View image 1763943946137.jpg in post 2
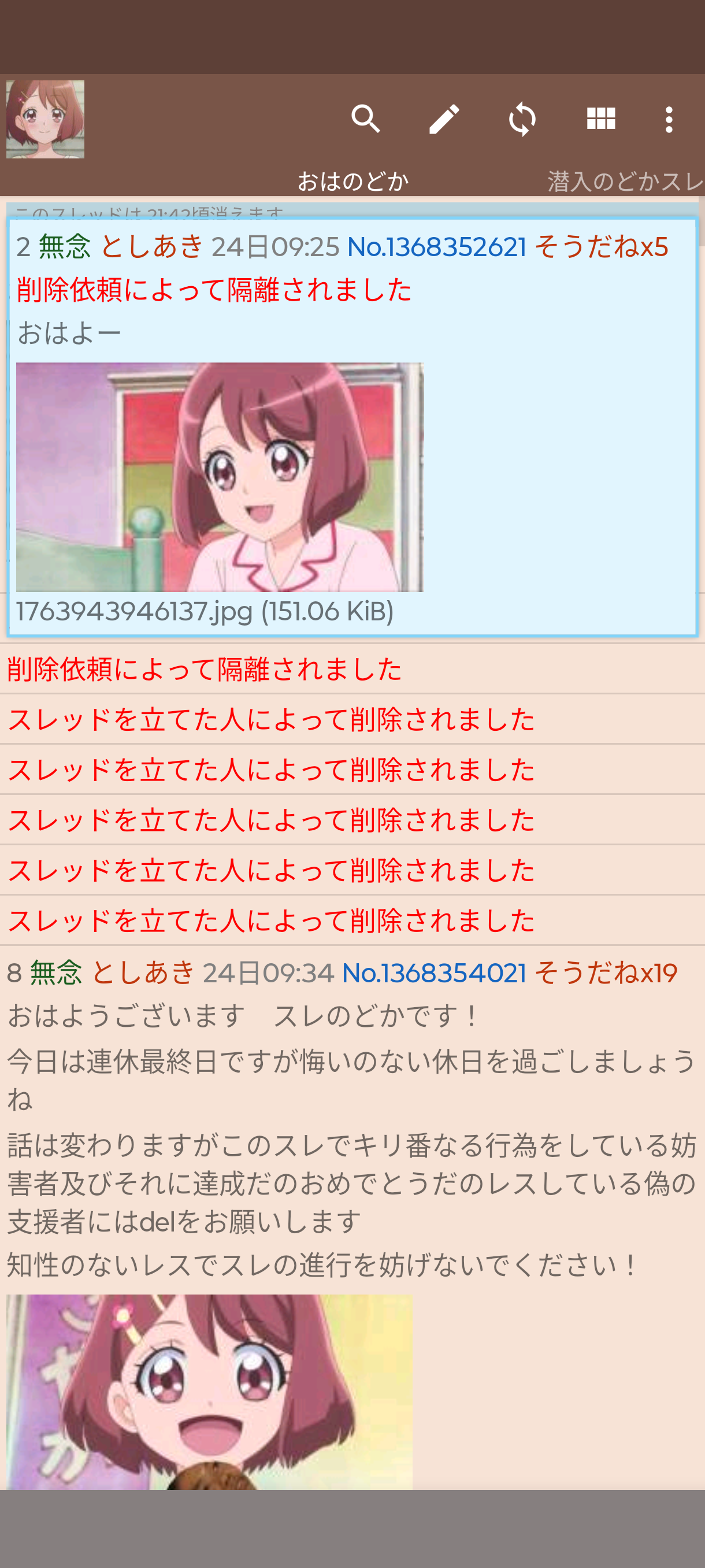 click(220, 476)
